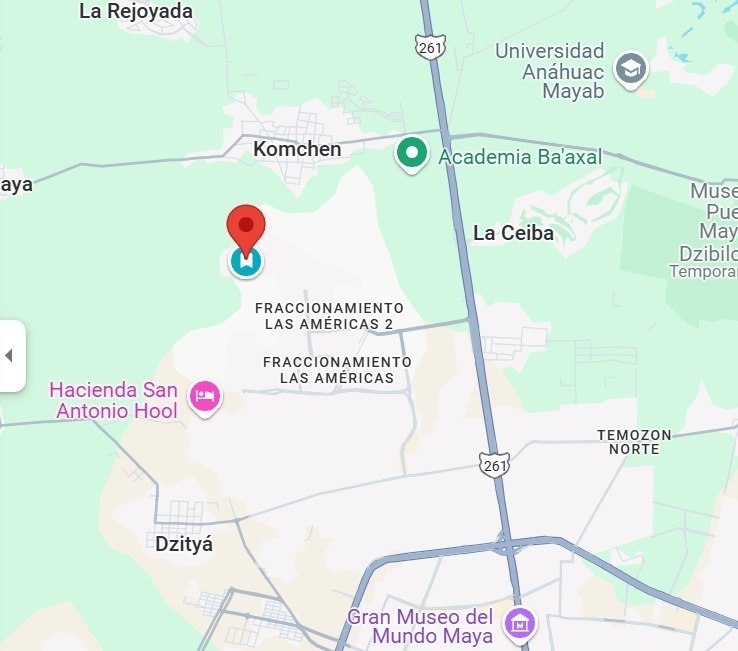738x651 pixels.
Task: Open Academia Ba'axal place marker
Action: [x=410, y=155]
